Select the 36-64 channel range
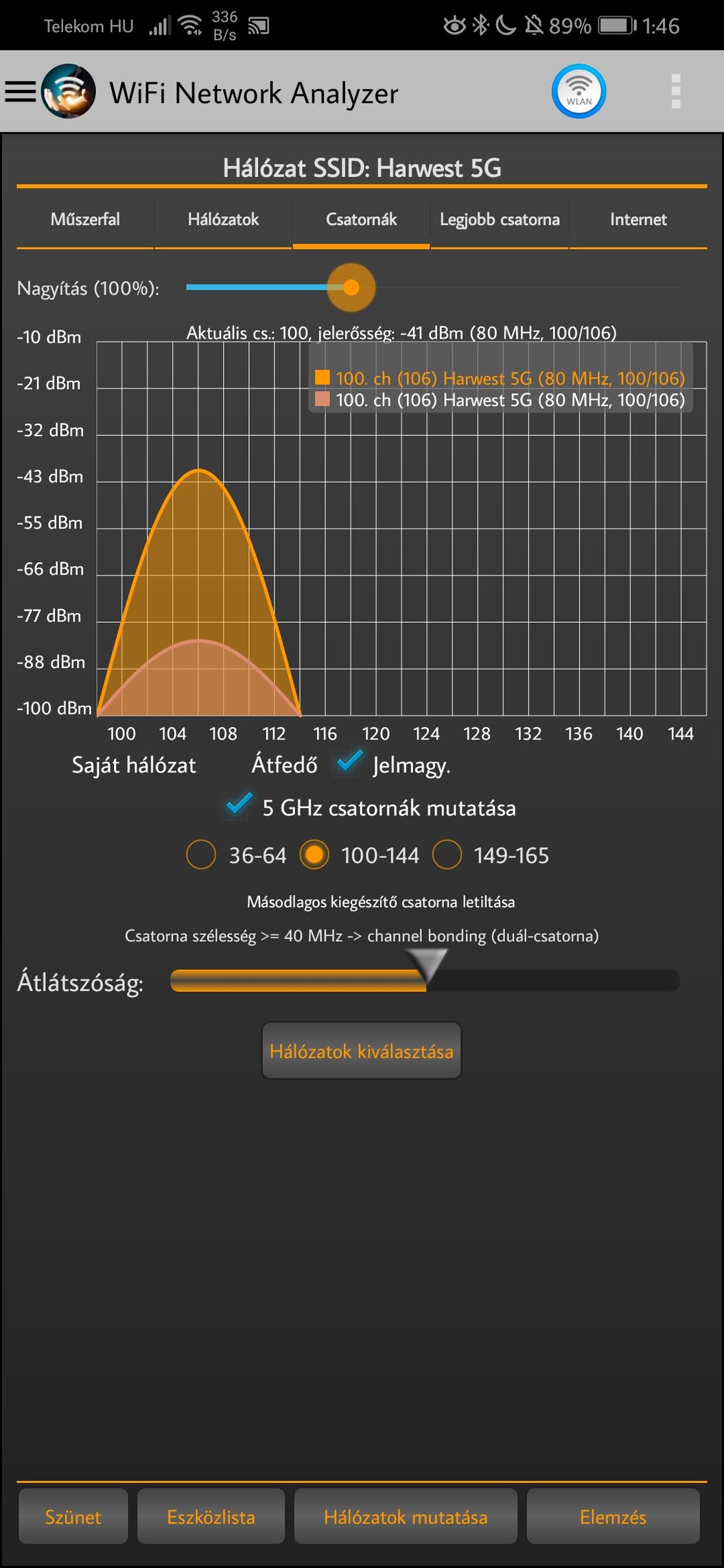The width and height of the screenshot is (724, 1568). coord(201,855)
